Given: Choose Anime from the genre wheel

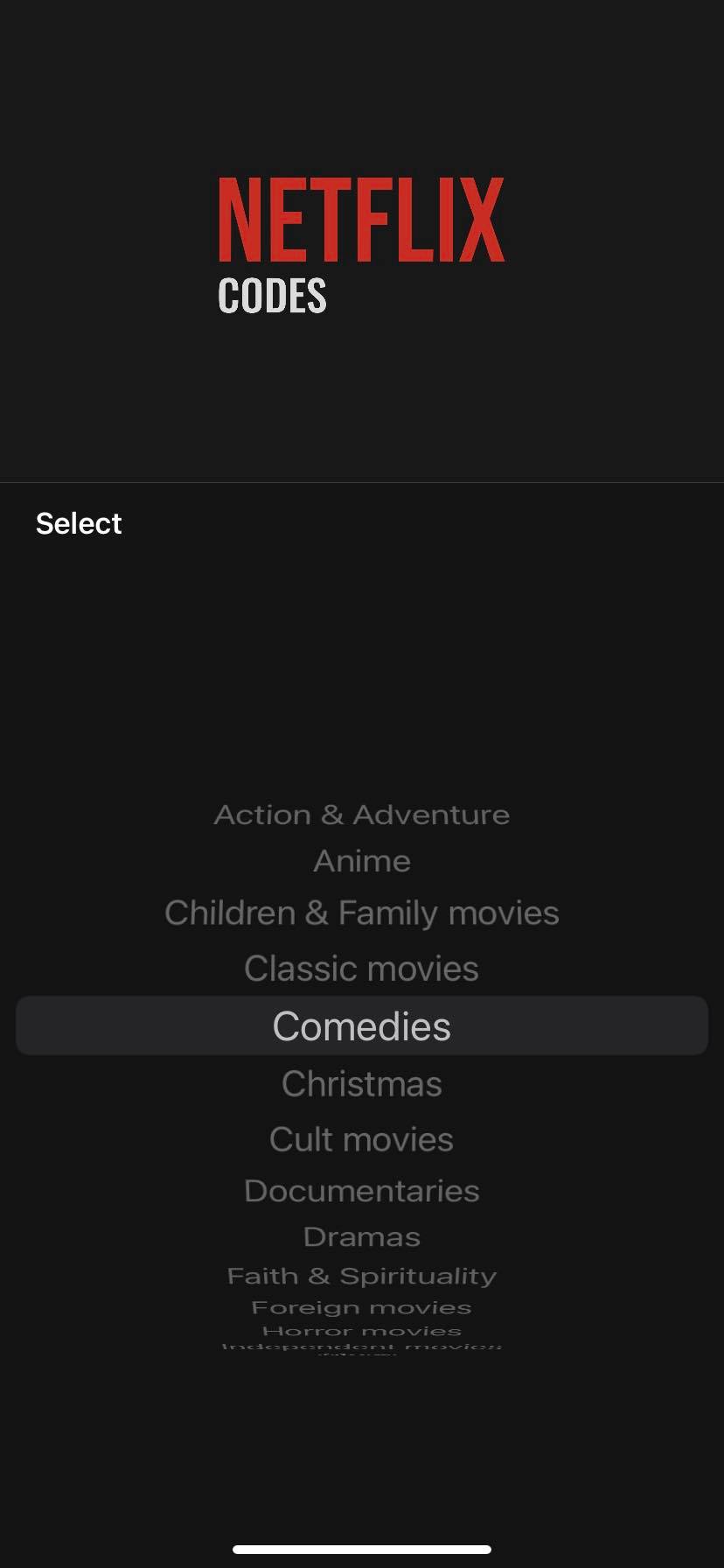Looking at the screenshot, I should click(x=361, y=861).
